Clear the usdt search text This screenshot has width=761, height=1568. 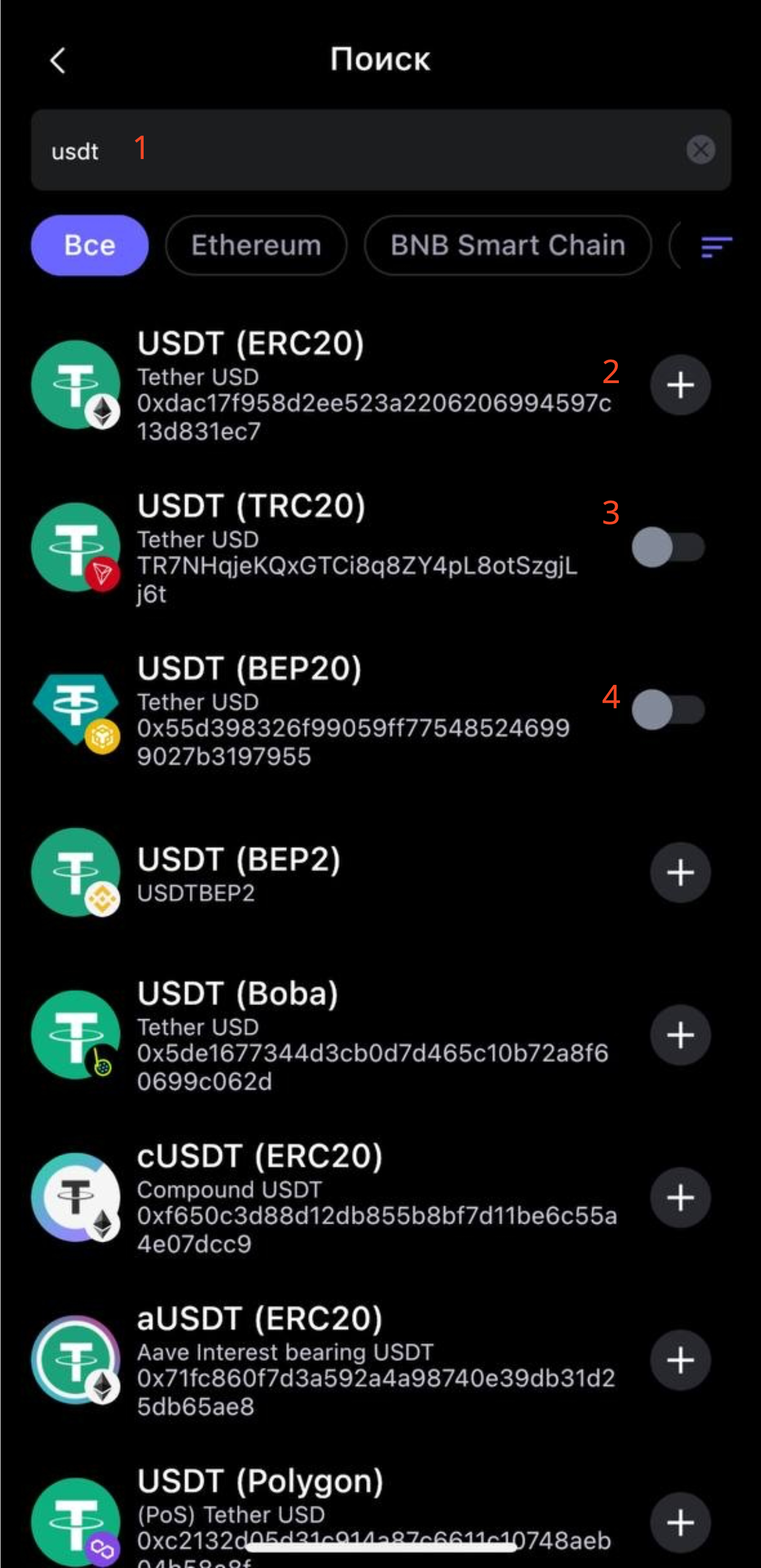click(x=700, y=150)
